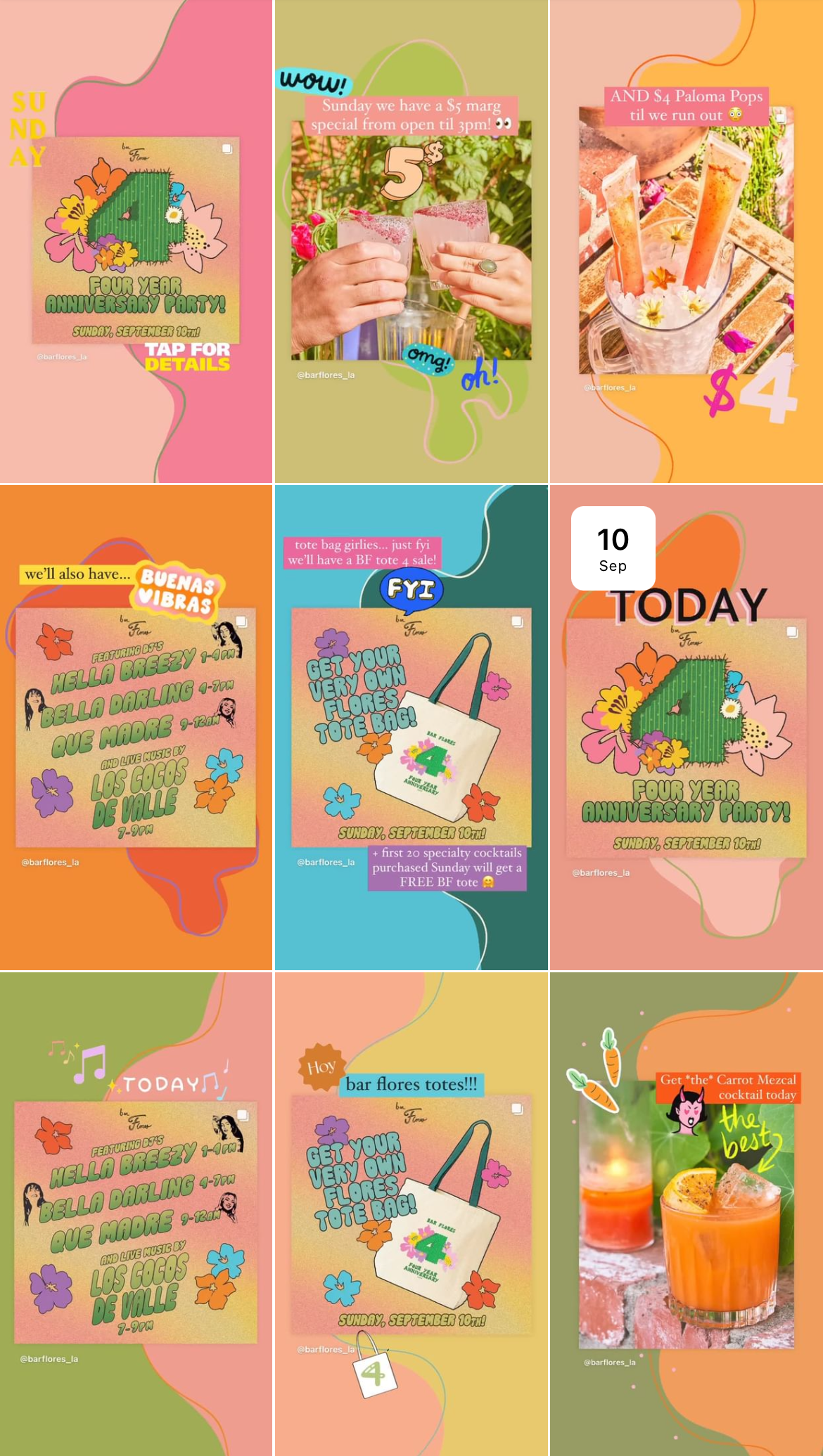The width and height of the screenshot is (823, 1456).
Task: View the $4 Paloma Pops story
Action: [x=686, y=241]
